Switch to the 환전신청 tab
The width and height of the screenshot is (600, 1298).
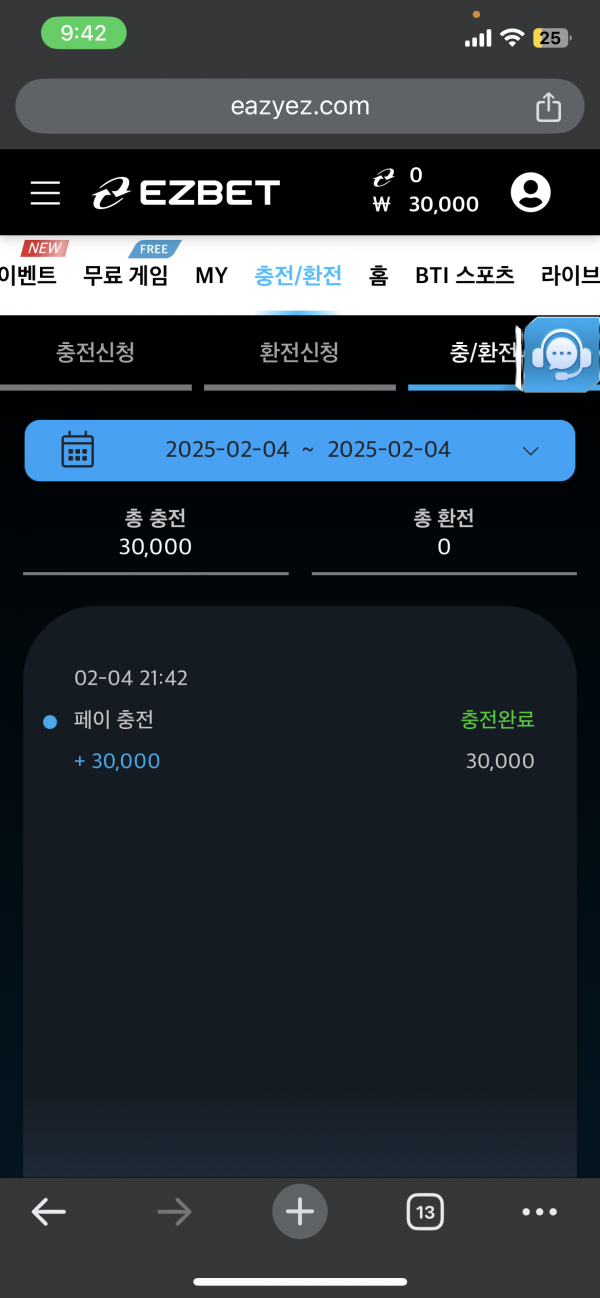[x=299, y=353]
